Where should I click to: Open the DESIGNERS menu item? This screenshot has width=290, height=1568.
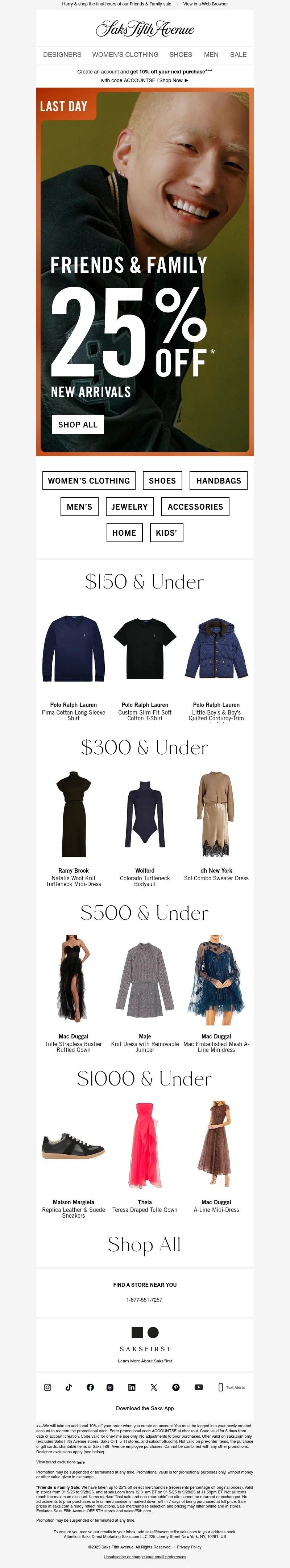click(x=62, y=54)
